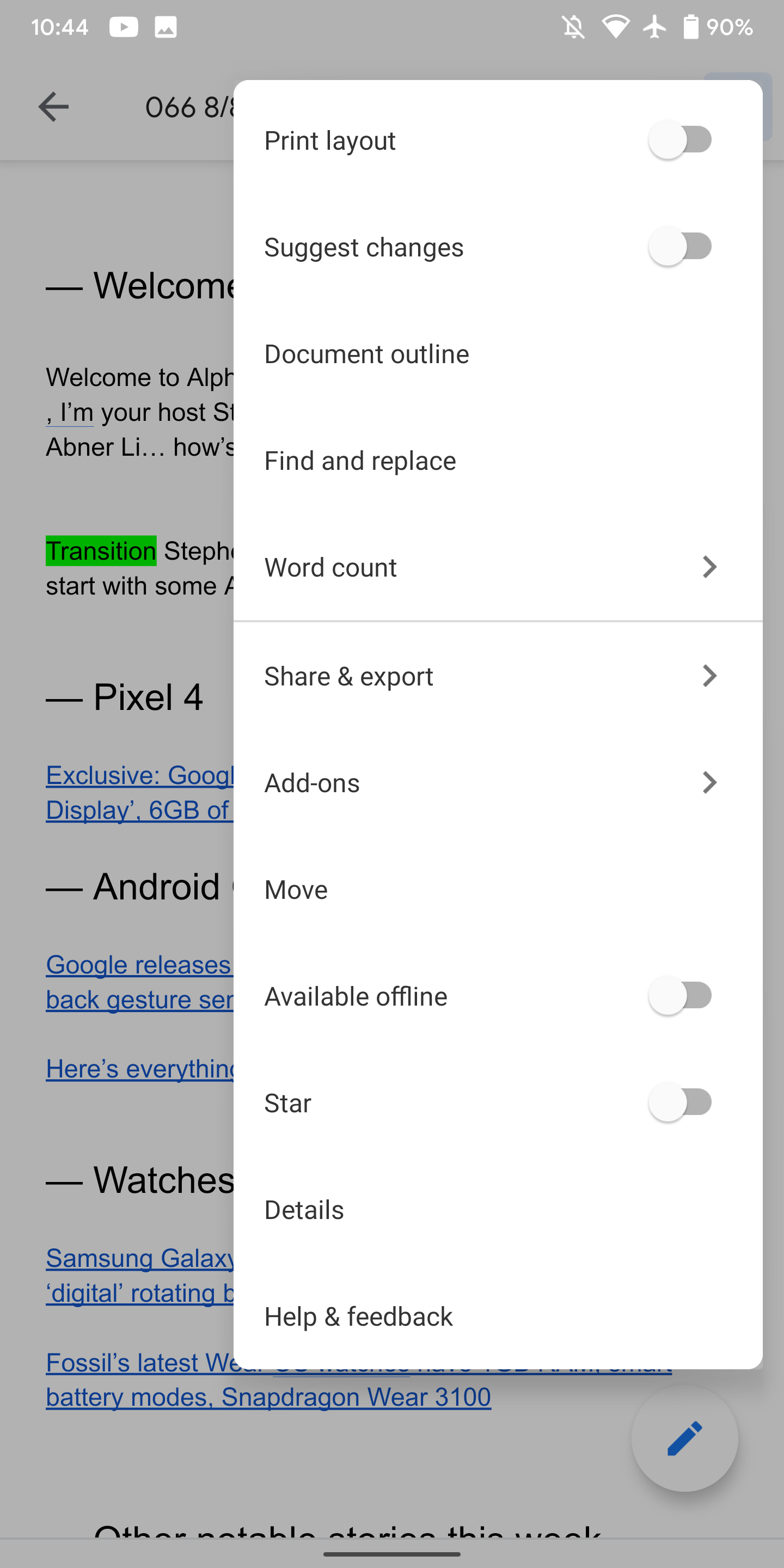Select the Move menu option
Image resolution: width=784 pixels, height=1568 pixels.
pyautogui.click(x=296, y=889)
